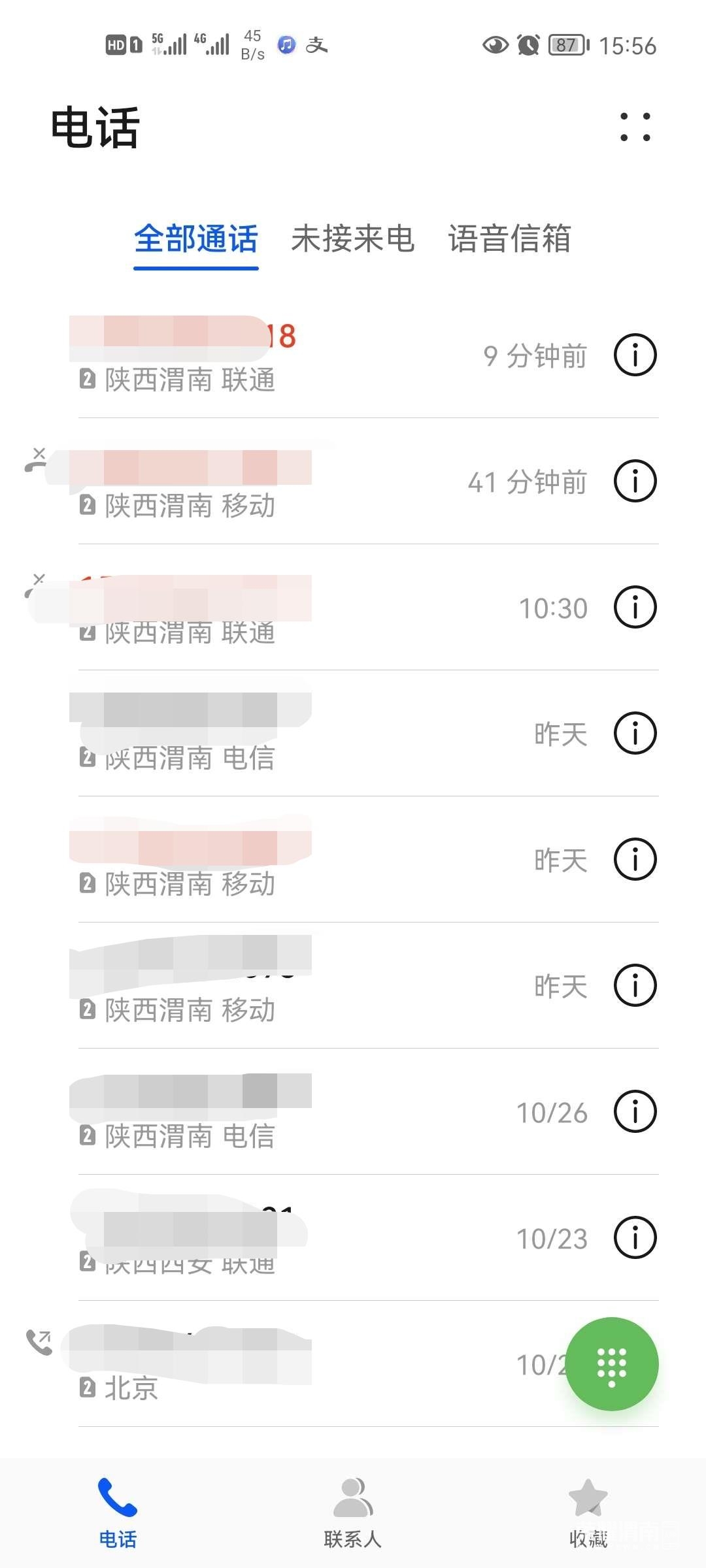Switch to the 未接来电 tab
This screenshot has height=1568, width=706.
click(353, 240)
